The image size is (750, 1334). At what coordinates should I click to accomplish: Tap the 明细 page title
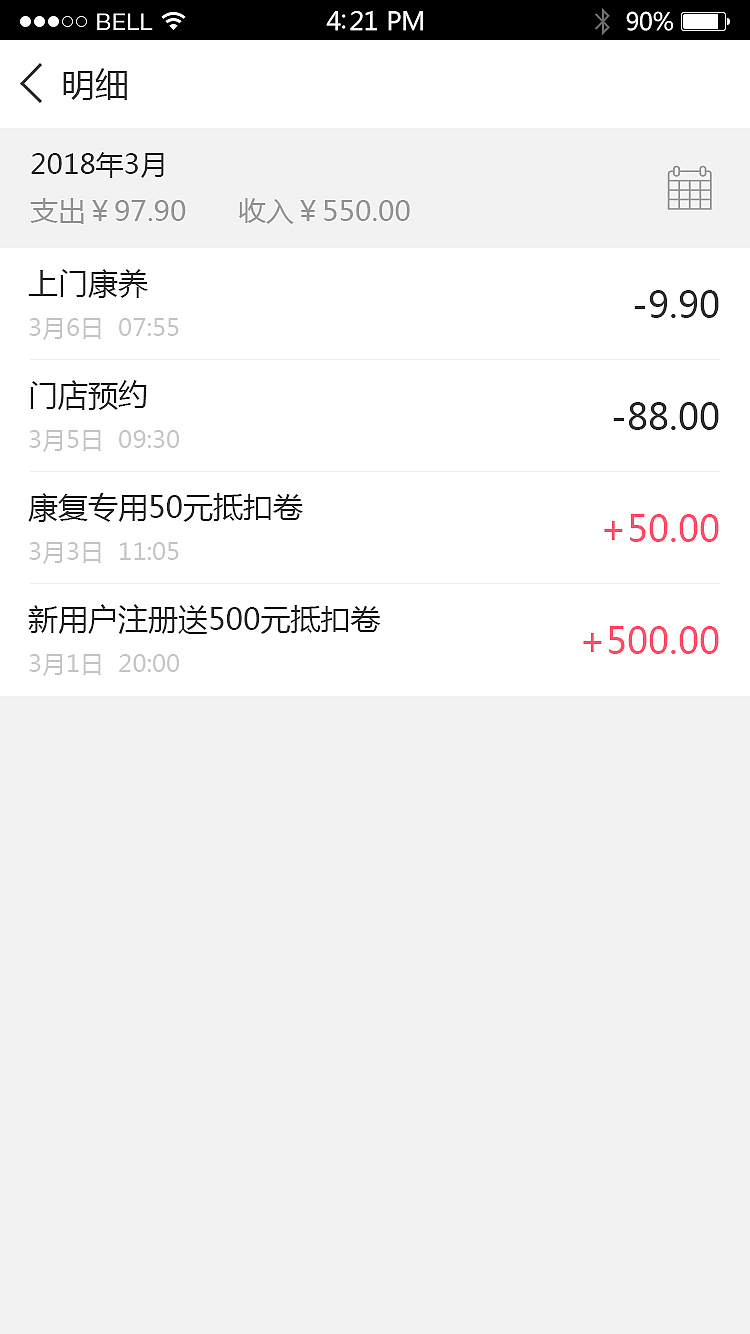[95, 83]
